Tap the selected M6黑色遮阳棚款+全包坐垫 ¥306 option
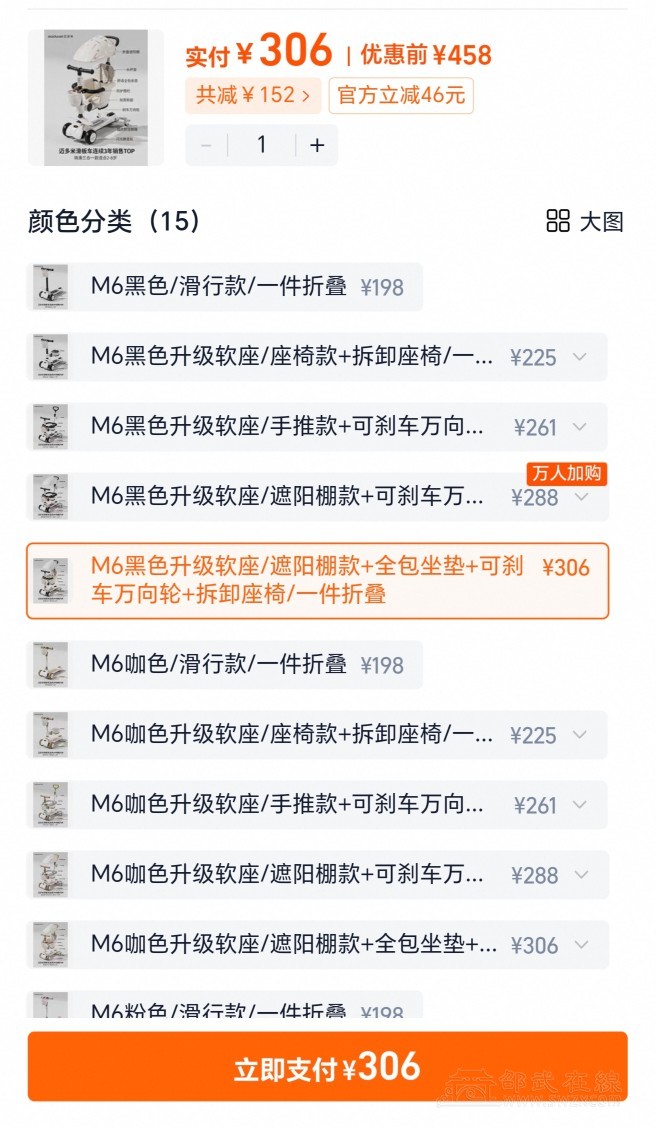This screenshot has width=656, height=1128. pos(317,581)
